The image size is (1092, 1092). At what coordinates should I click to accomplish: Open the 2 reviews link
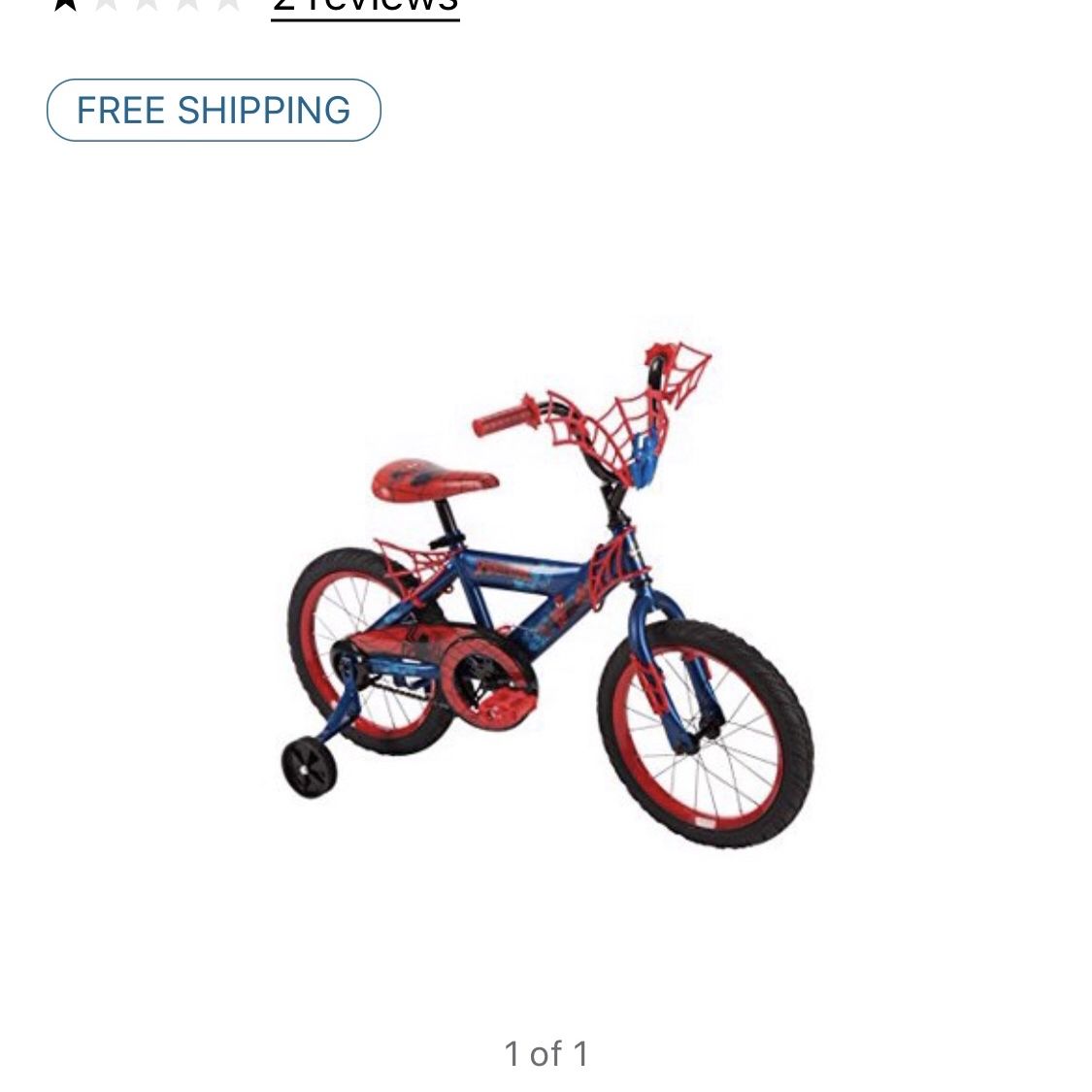coord(365,6)
